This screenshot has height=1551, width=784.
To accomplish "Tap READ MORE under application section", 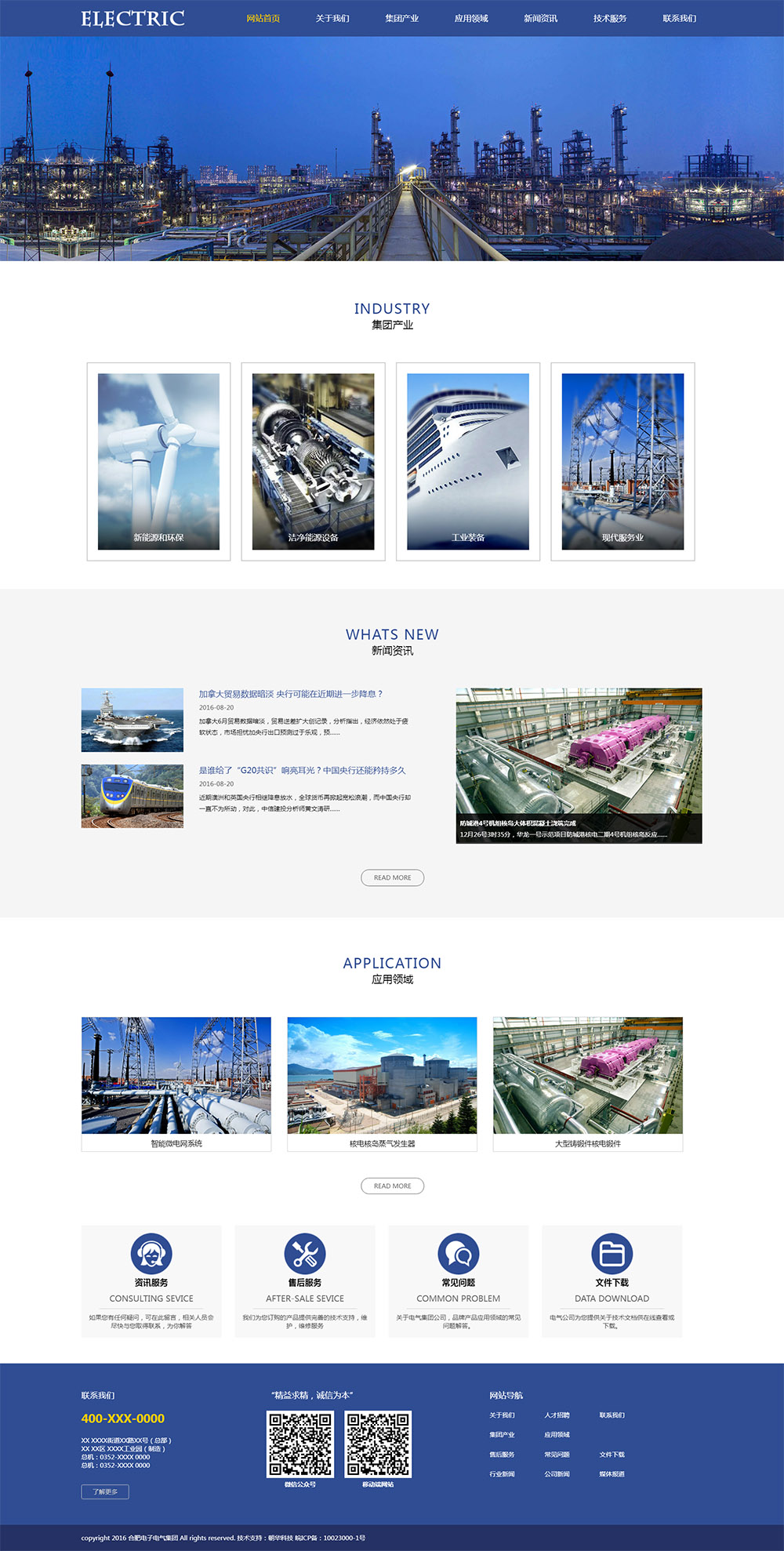I will point(392,1186).
